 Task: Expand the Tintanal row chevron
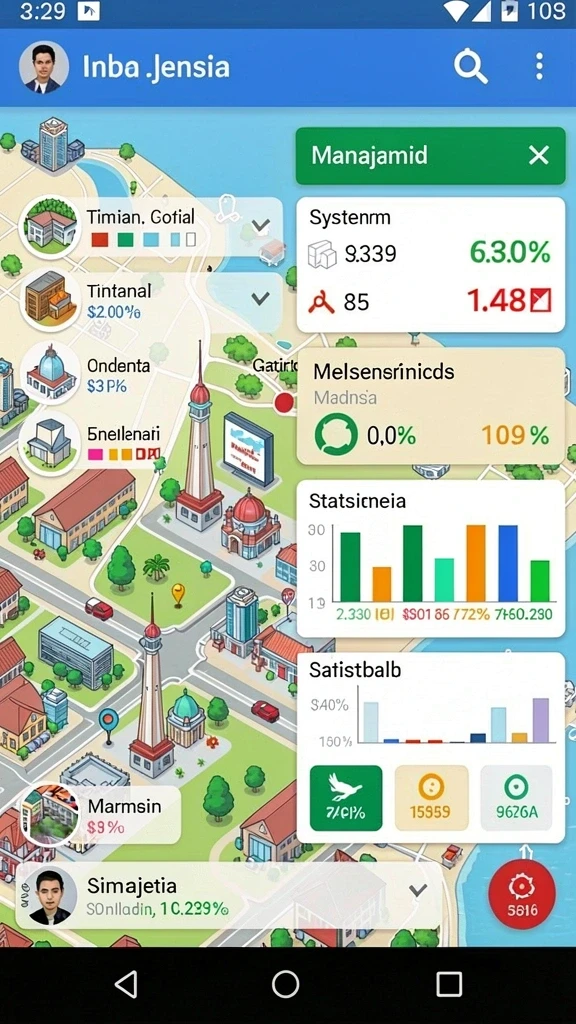pyautogui.click(x=261, y=299)
